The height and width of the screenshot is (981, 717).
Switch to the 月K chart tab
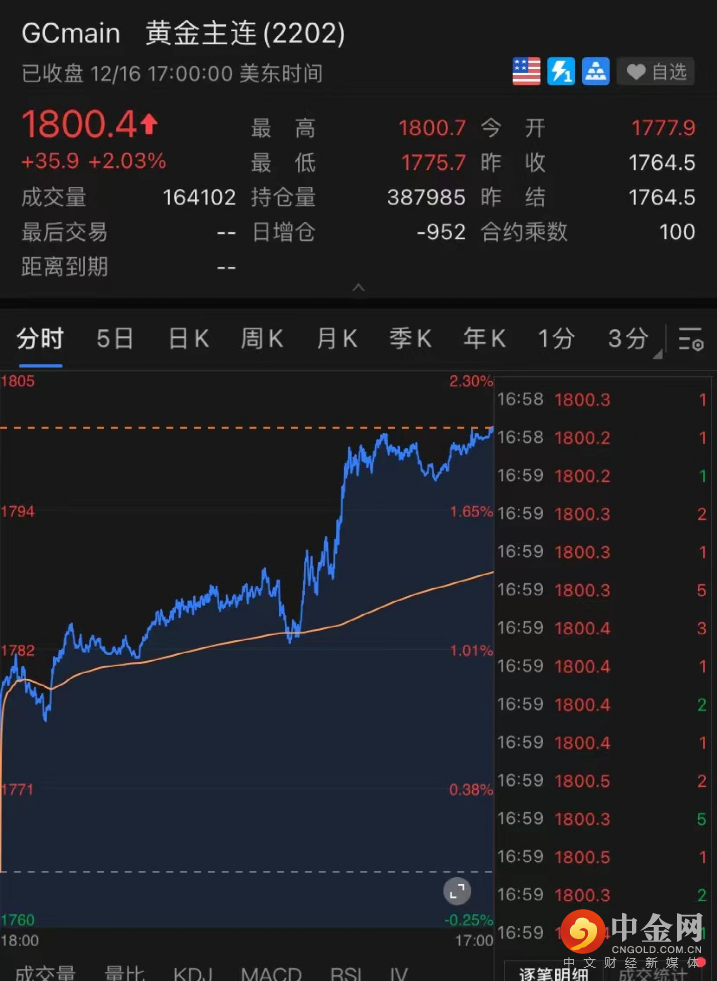coord(336,339)
